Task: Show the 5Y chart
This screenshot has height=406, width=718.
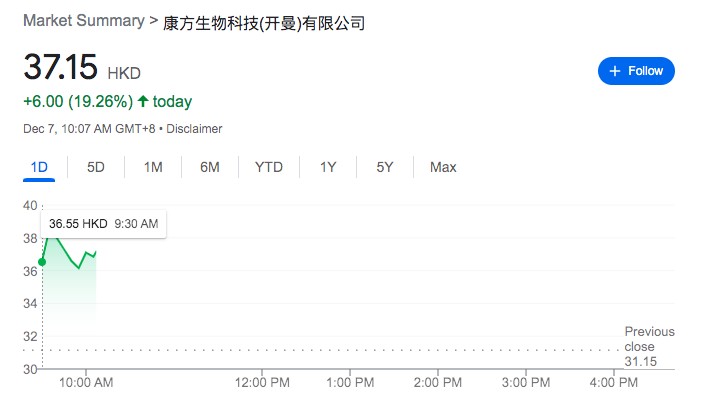Action: 385,167
